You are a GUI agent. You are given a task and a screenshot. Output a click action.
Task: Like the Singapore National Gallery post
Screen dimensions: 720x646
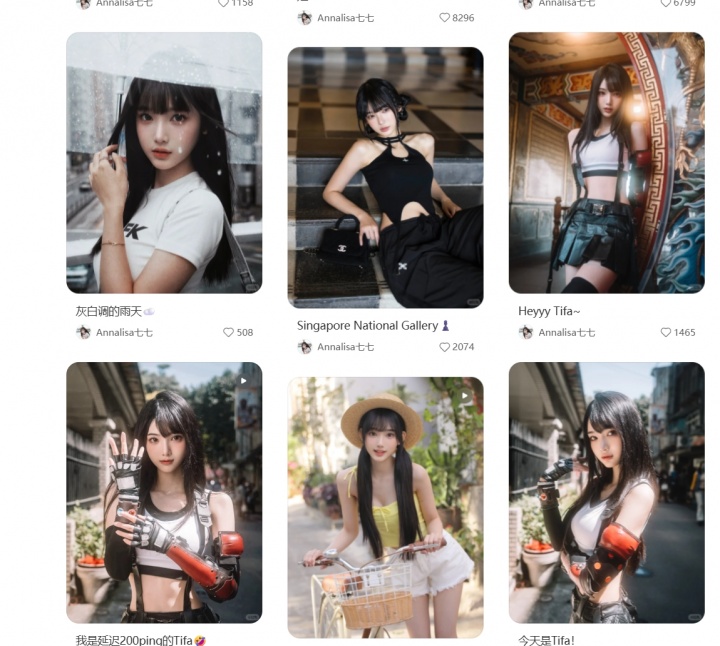pos(445,347)
